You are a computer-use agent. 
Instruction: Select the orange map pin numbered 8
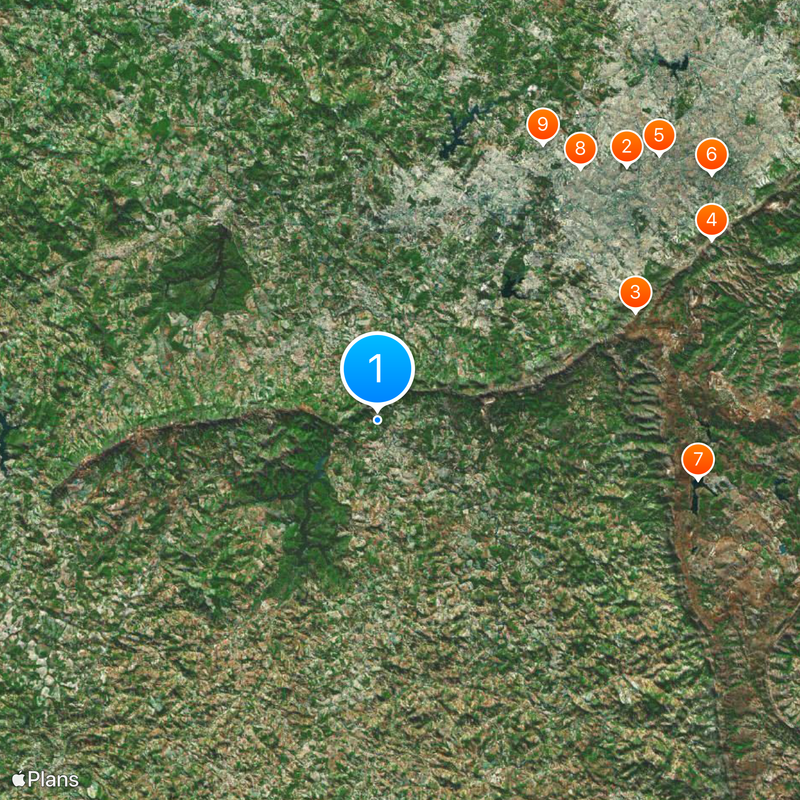pyautogui.click(x=580, y=149)
